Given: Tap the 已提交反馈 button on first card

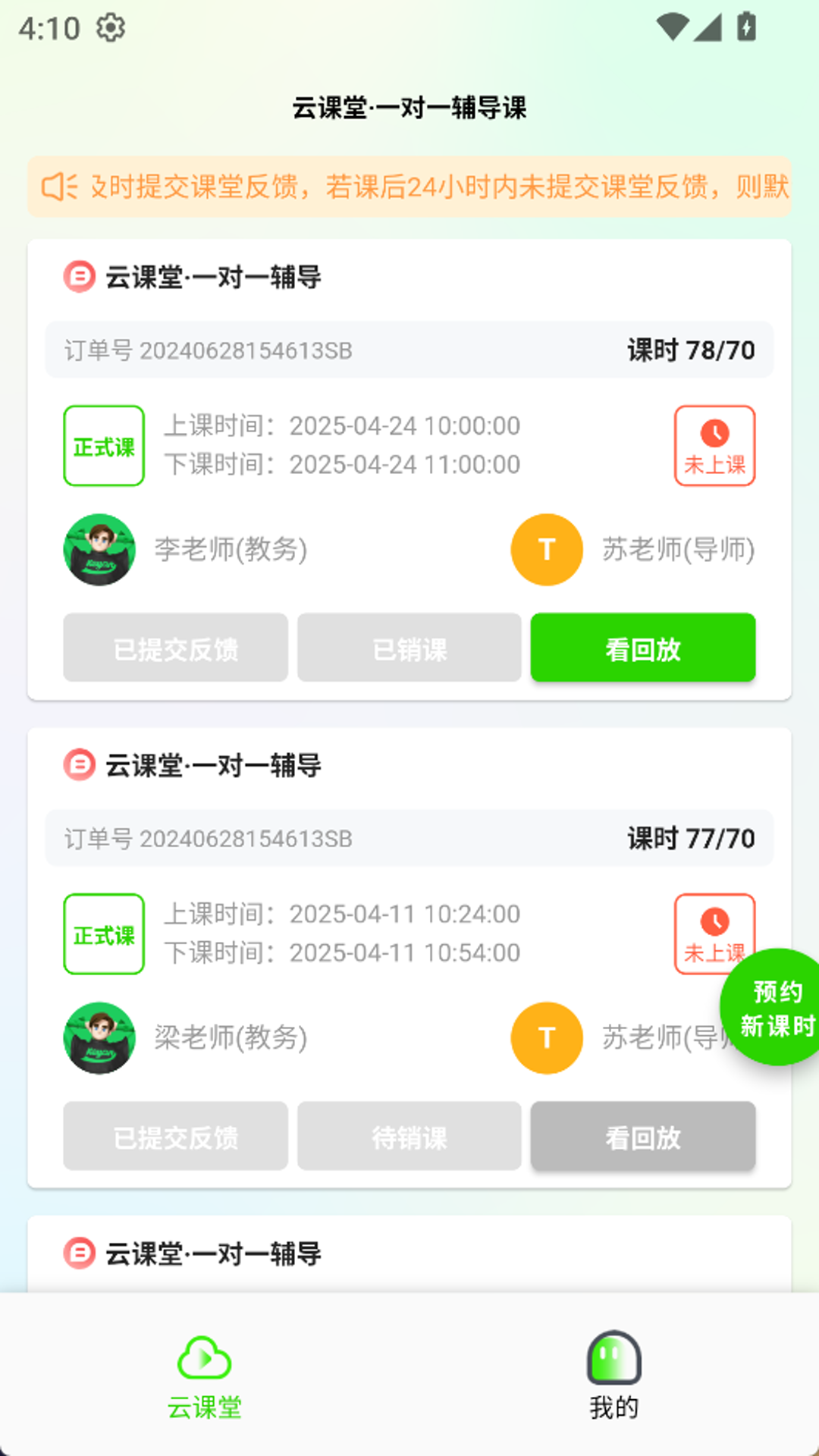Looking at the screenshot, I should coord(175,647).
